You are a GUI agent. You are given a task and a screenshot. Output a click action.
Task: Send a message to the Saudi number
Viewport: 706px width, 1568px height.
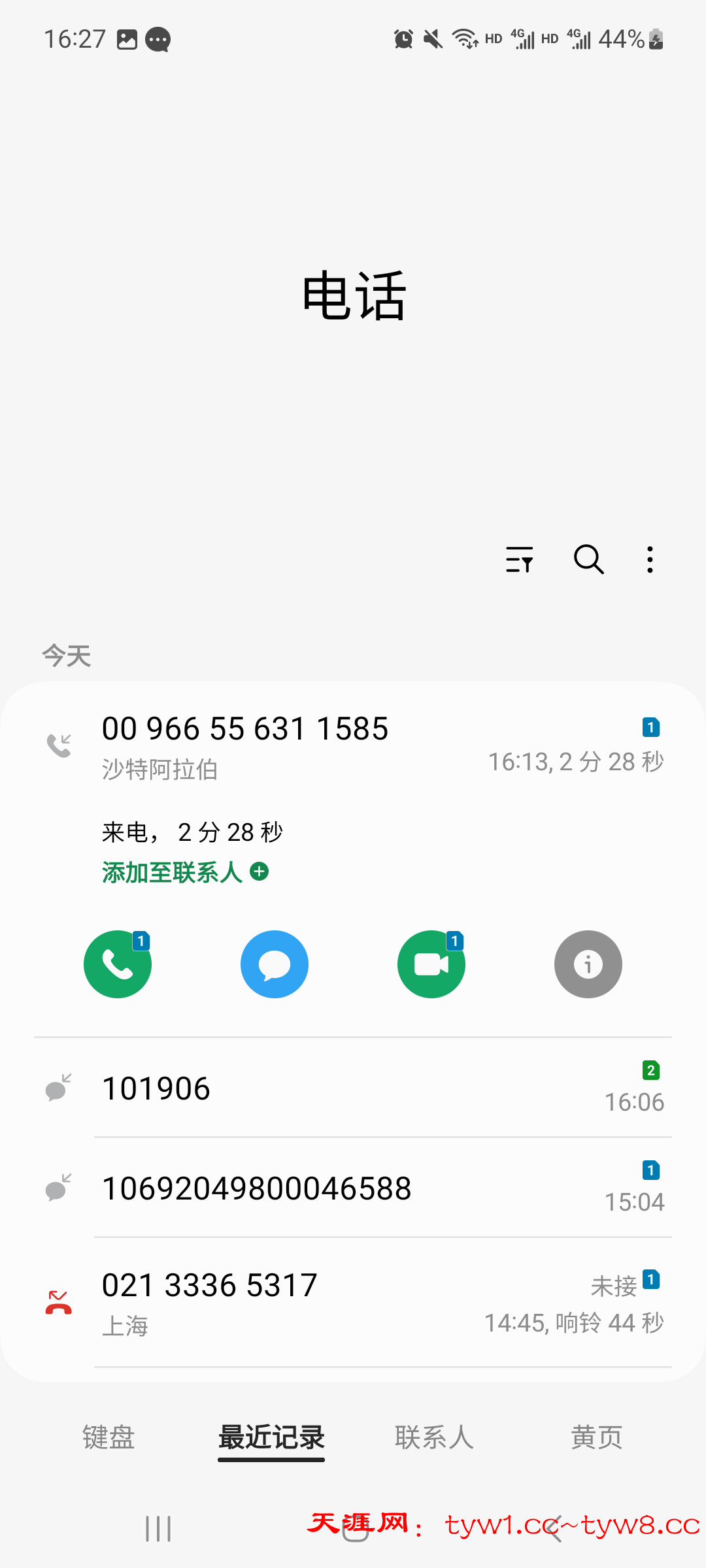coord(275,964)
